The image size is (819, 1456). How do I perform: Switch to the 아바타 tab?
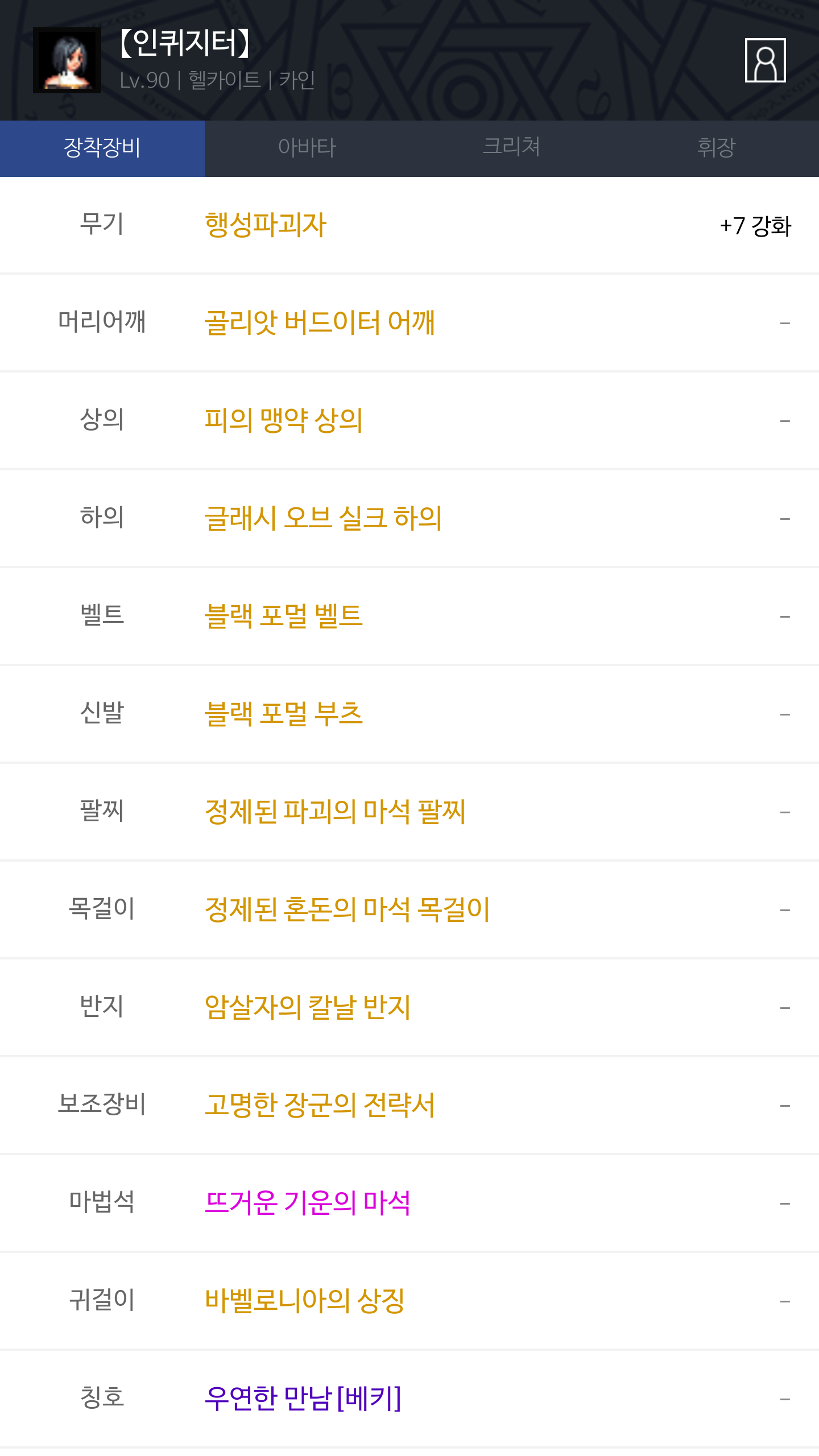307,148
